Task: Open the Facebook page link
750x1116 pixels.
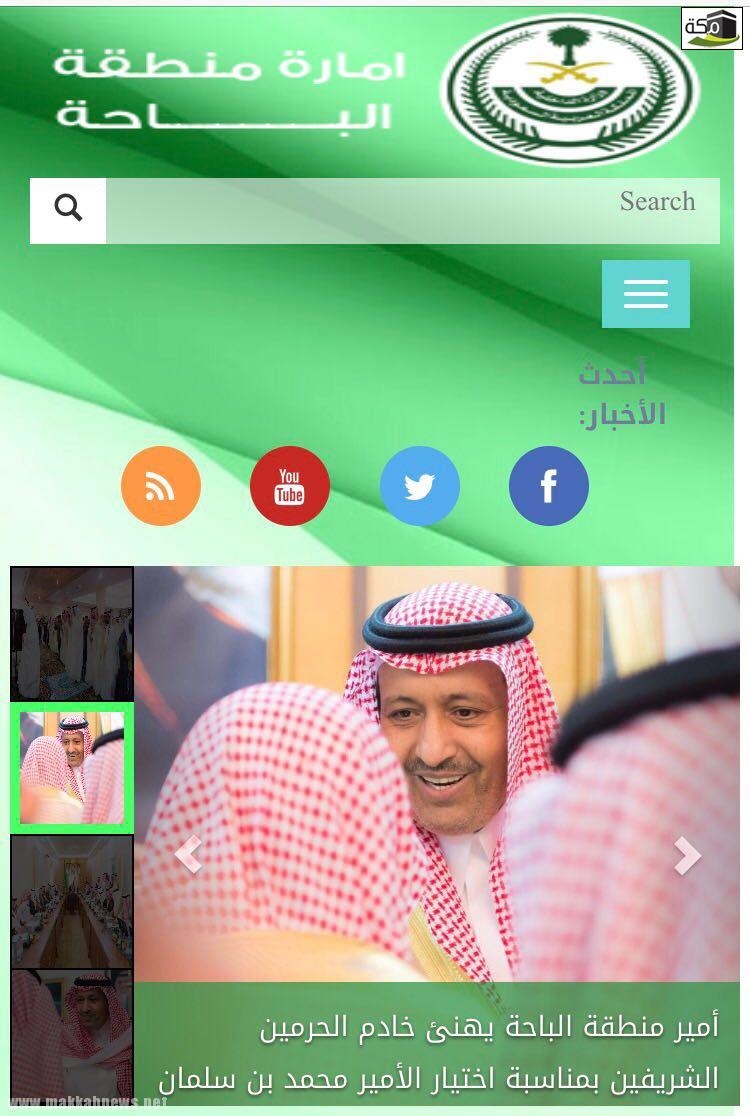Action: coord(548,486)
